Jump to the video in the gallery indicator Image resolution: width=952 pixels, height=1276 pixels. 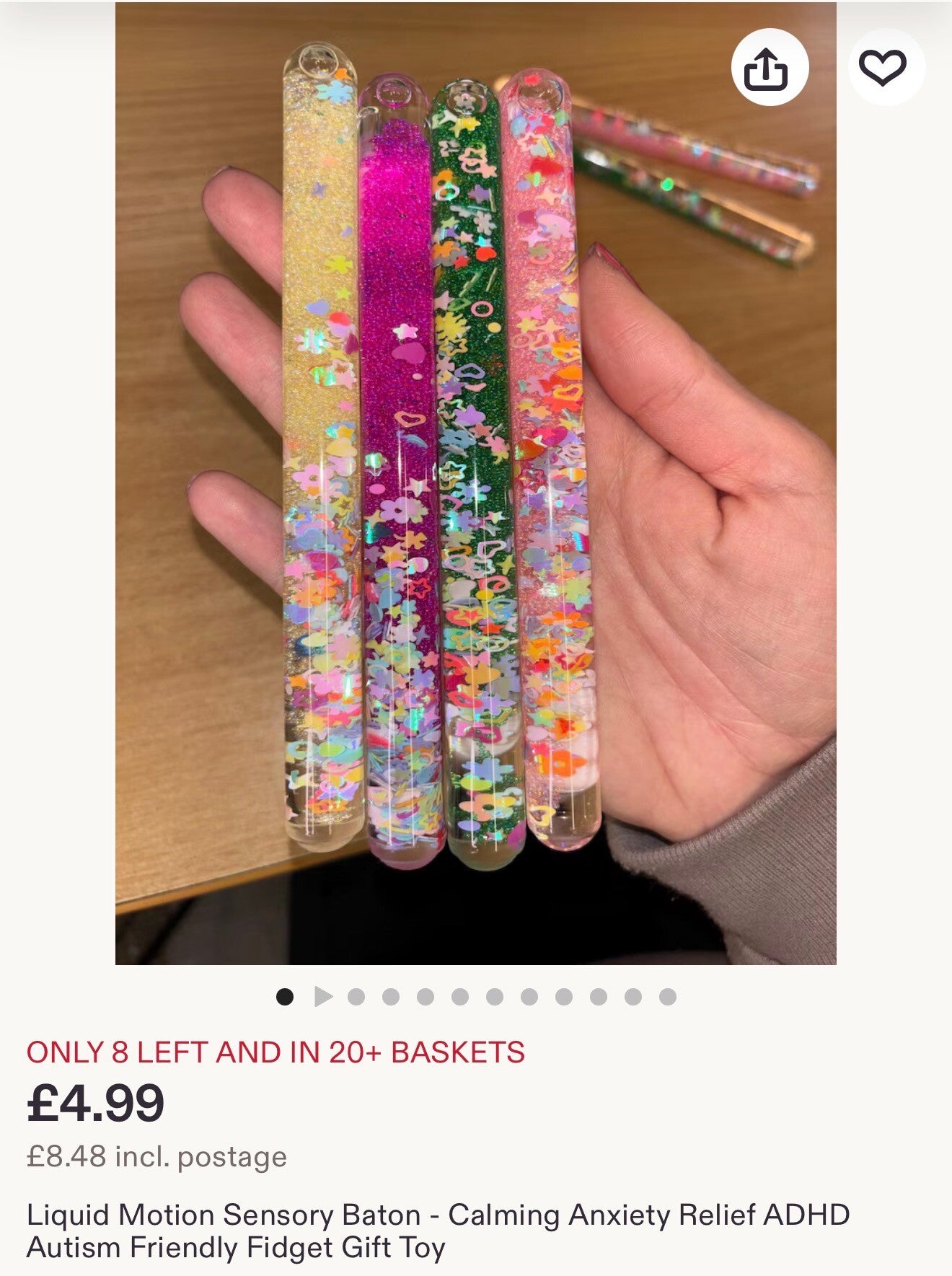tap(323, 997)
